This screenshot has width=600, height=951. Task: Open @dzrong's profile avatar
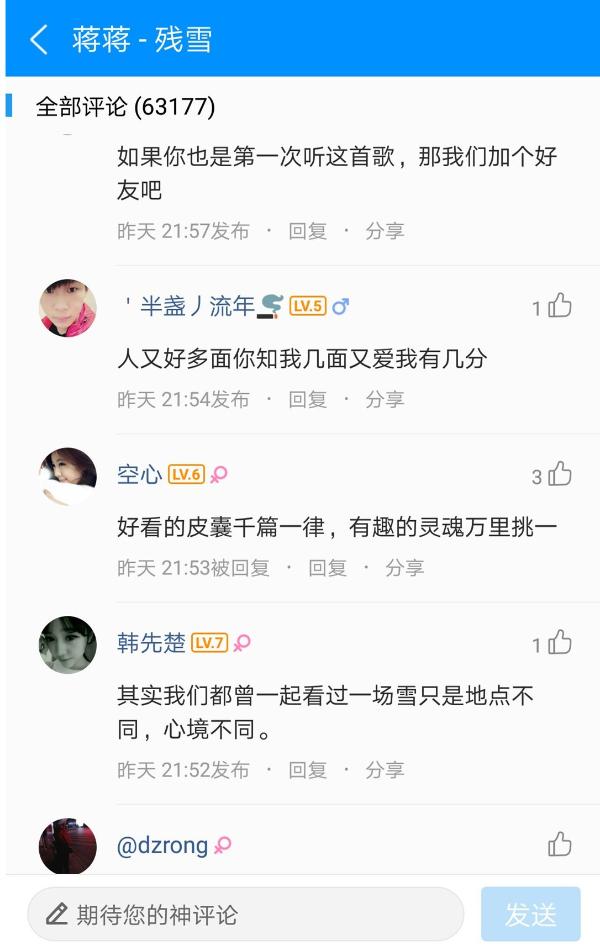pyautogui.click(x=68, y=846)
